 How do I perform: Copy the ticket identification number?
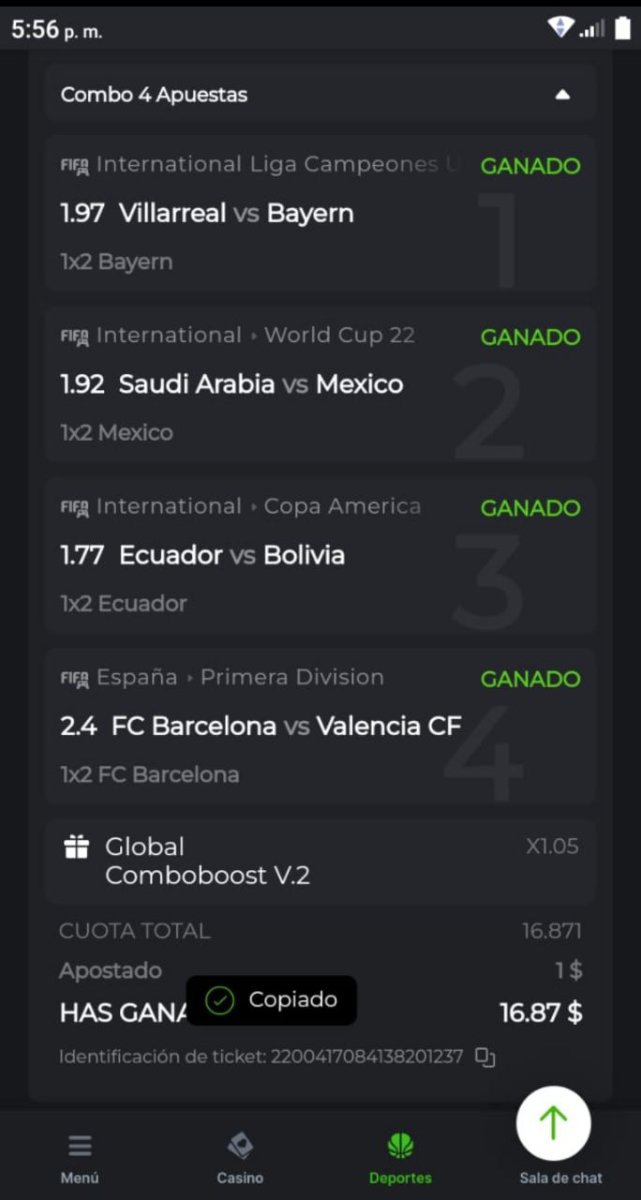click(x=485, y=1057)
